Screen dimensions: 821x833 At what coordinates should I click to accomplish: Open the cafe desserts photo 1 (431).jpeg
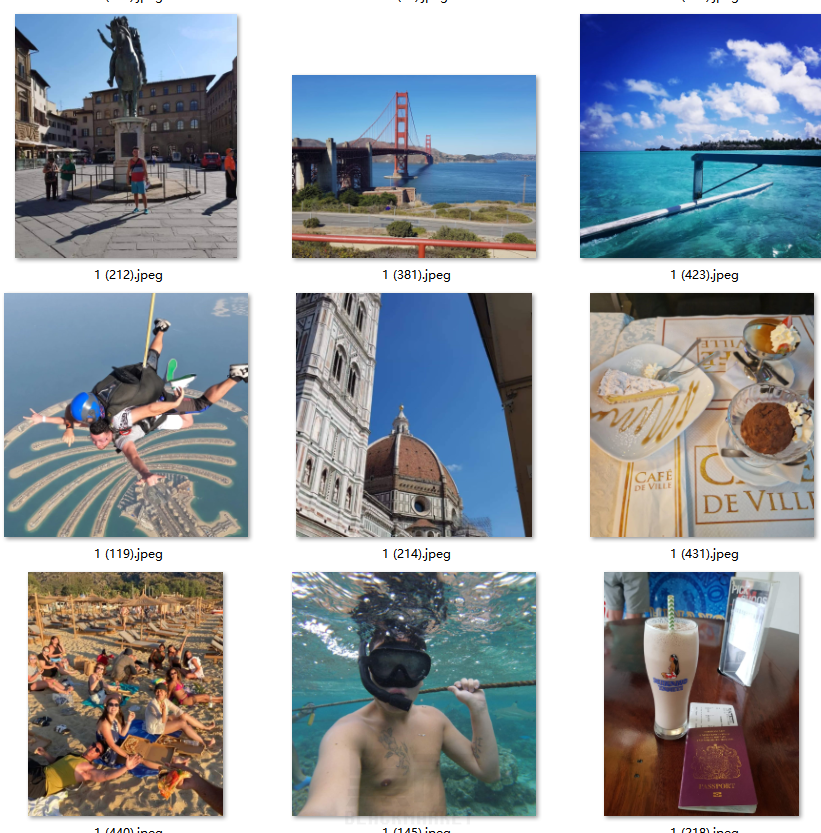pyautogui.click(x=702, y=415)
